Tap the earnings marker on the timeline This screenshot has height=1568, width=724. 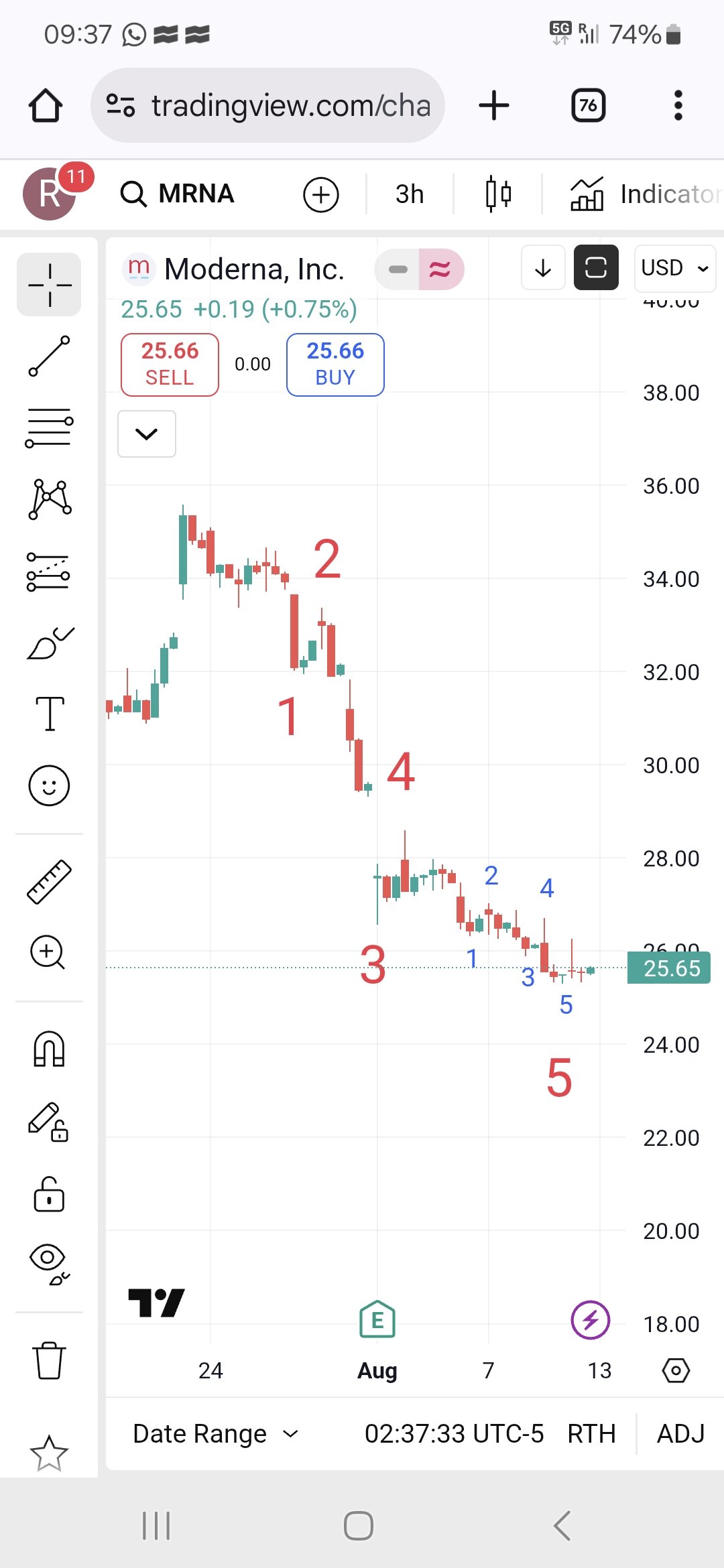click(377, 1320)
